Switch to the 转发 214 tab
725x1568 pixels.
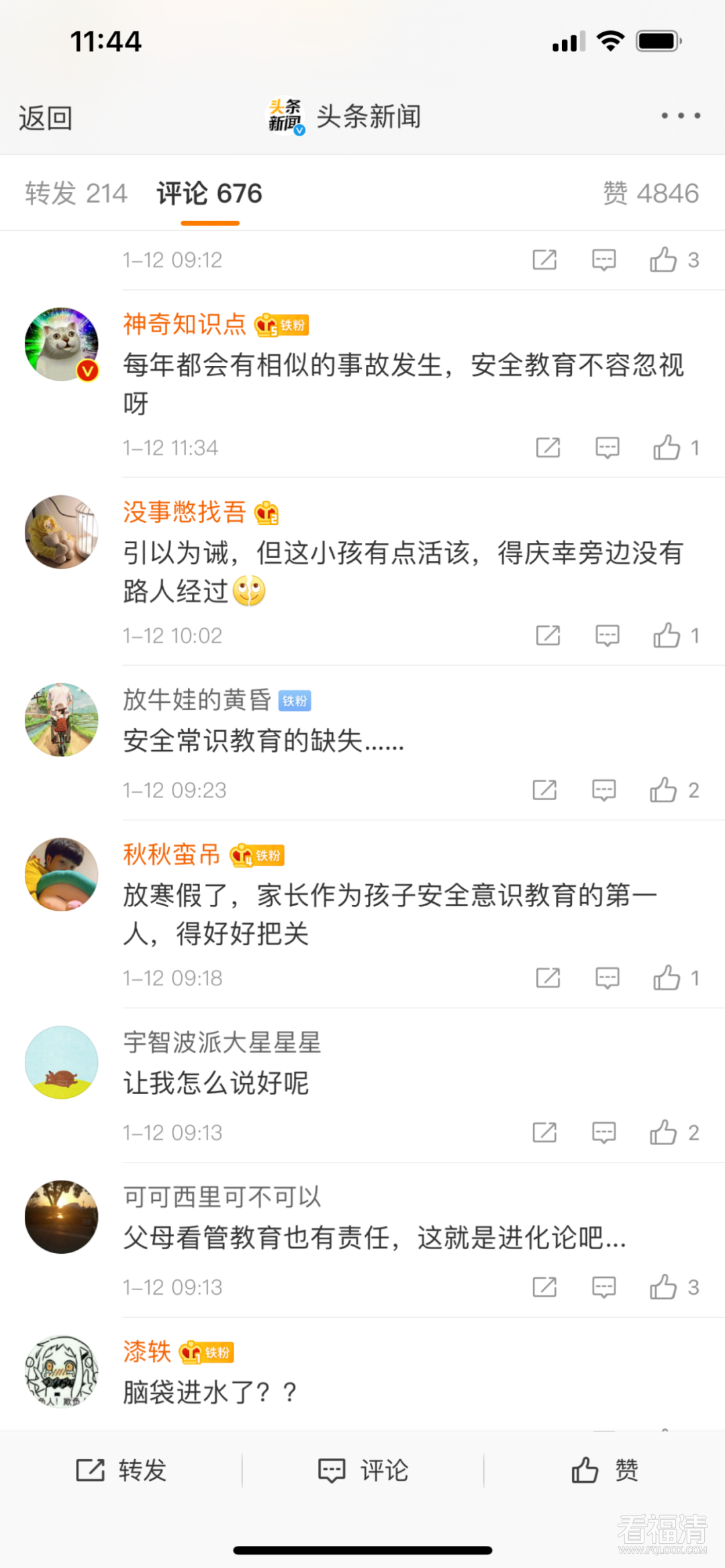[x=76, y=193]
